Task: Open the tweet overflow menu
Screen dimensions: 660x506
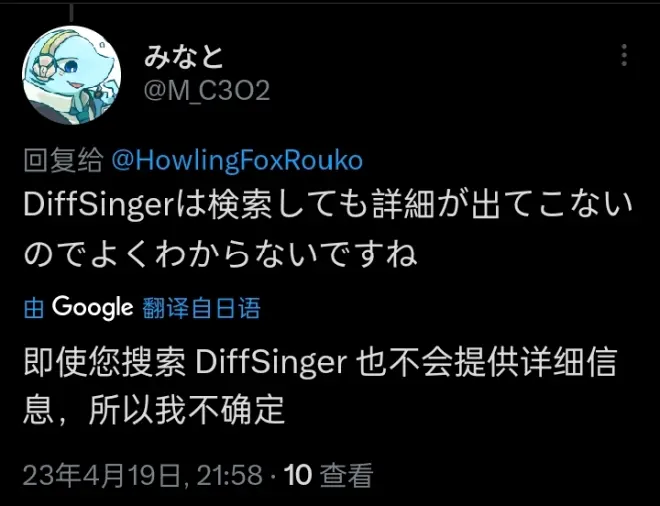Action: (625, 55)
